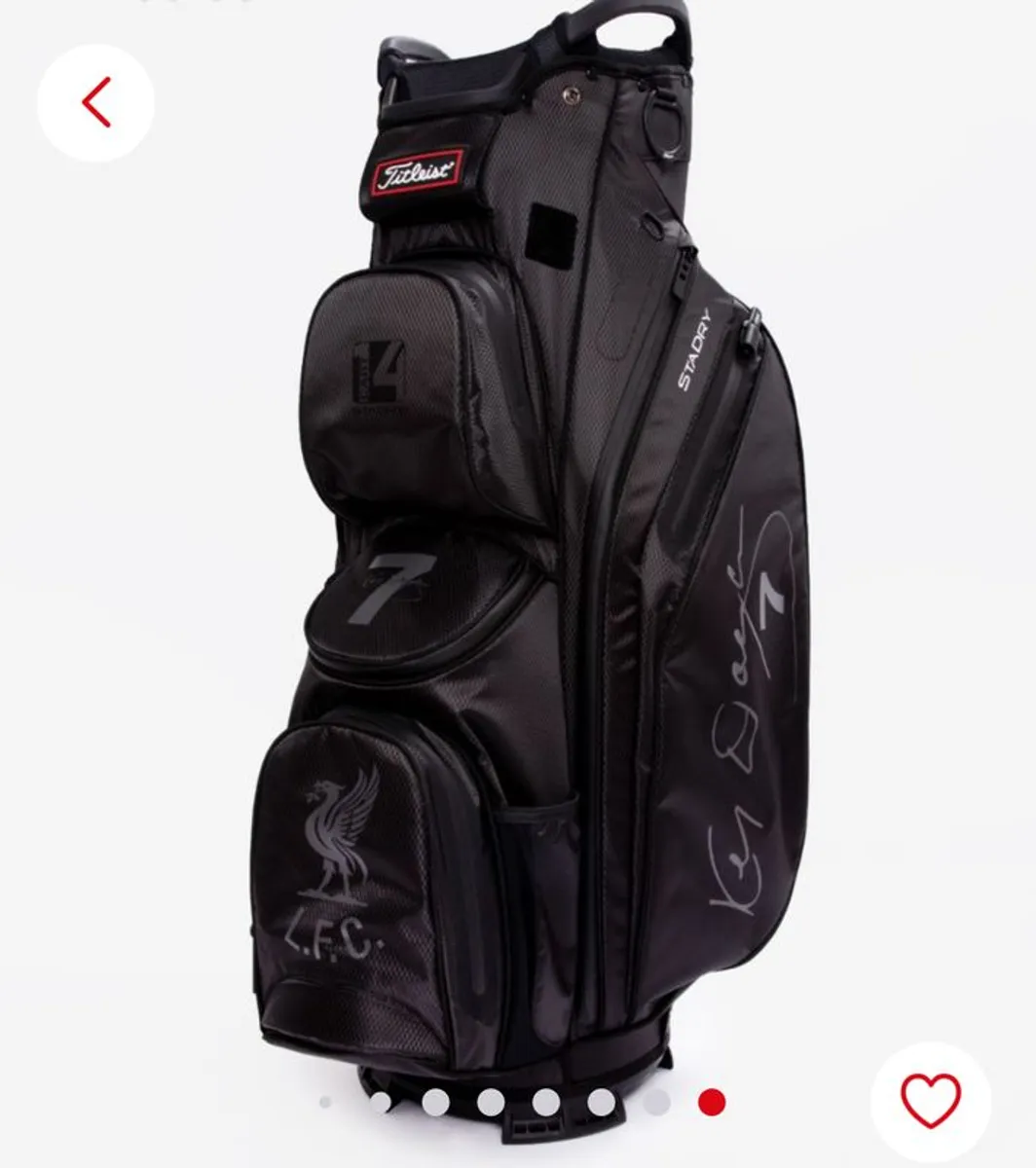Select the third image gallery dot
1036x1168 pixels.
click(x=435, y=1101)
